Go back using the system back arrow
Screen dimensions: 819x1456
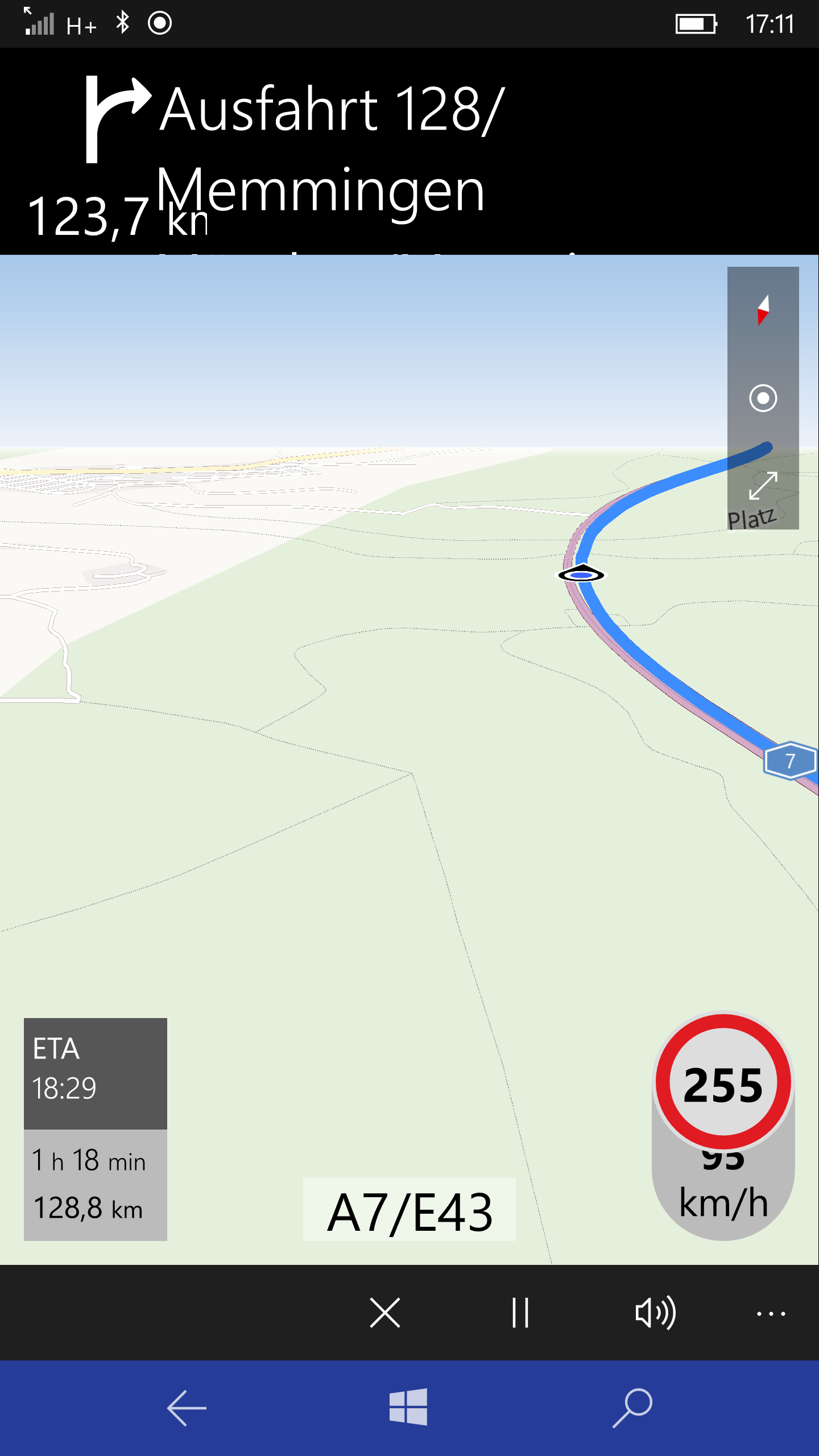(187, 1408)
